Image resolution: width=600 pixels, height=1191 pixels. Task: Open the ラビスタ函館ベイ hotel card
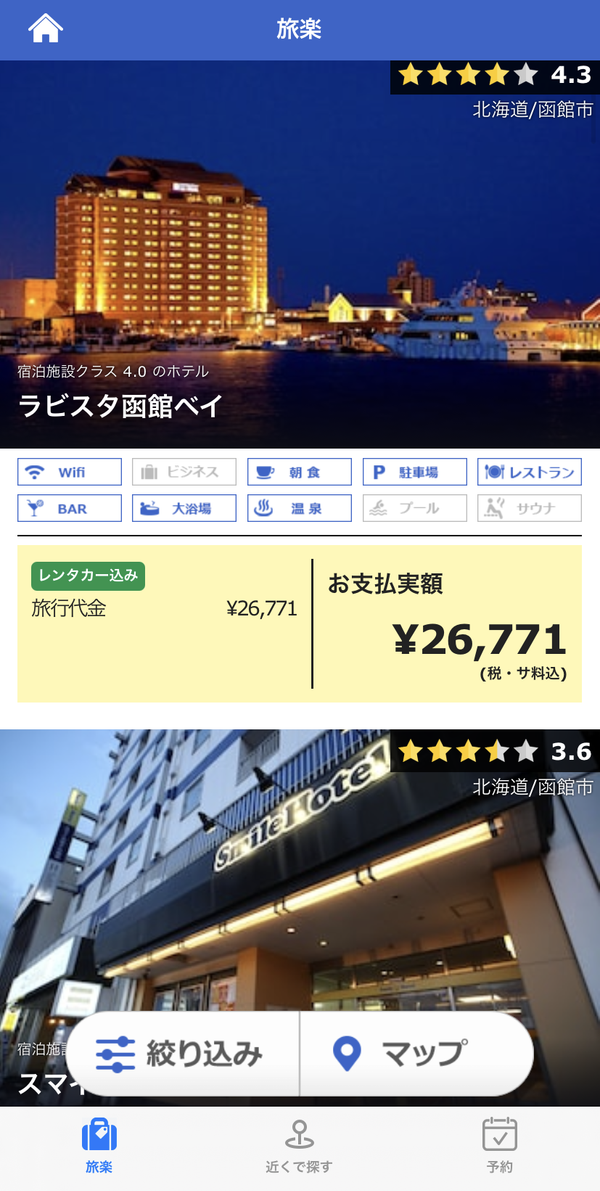pos(300,254)
